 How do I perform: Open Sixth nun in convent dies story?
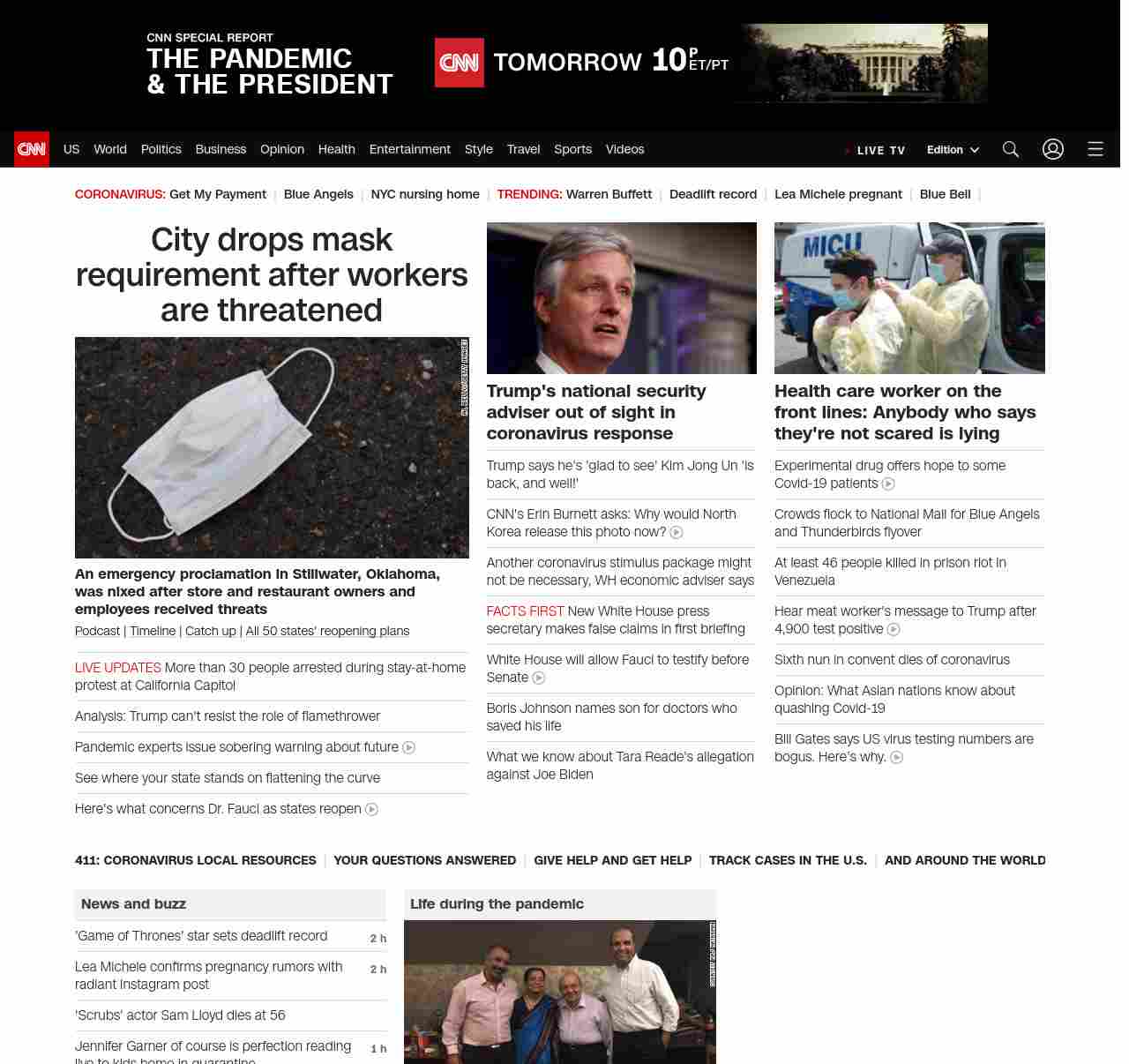point(892,659)
